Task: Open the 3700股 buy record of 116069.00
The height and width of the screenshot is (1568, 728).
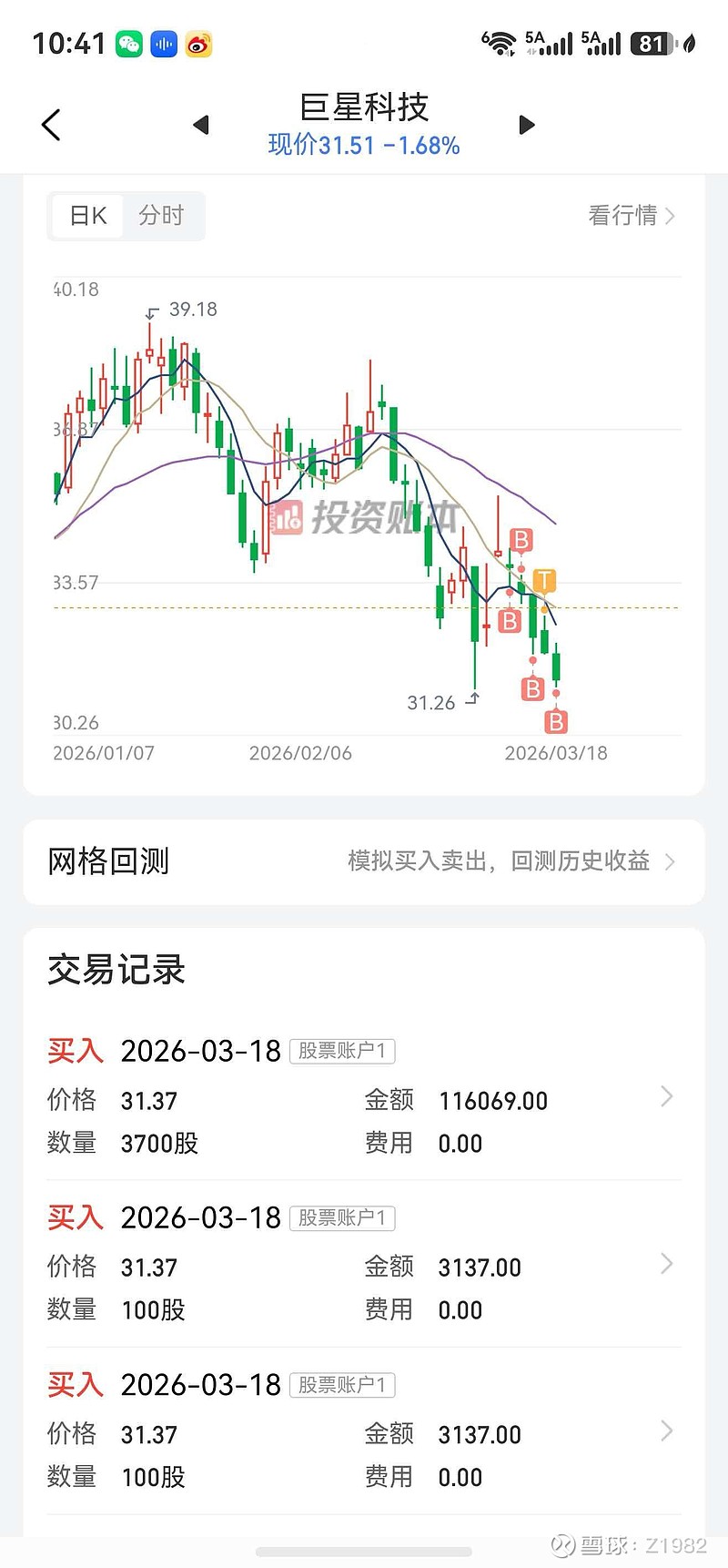Action: click(x=364, y=1098)
